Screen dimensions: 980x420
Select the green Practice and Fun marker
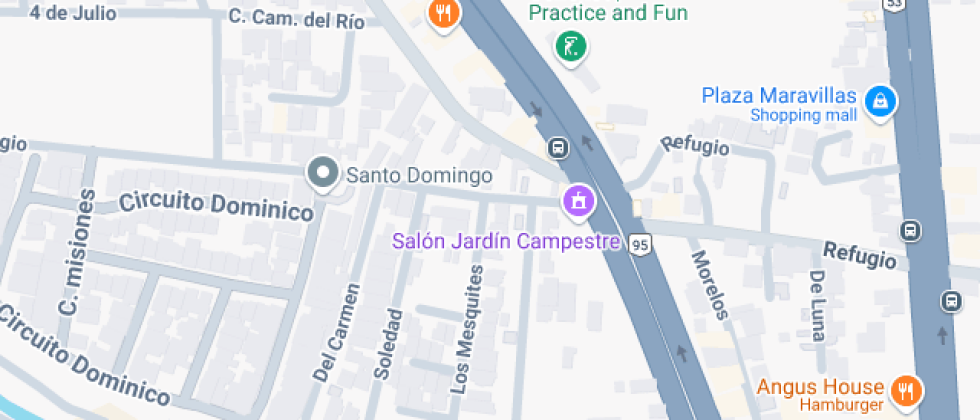570,45
